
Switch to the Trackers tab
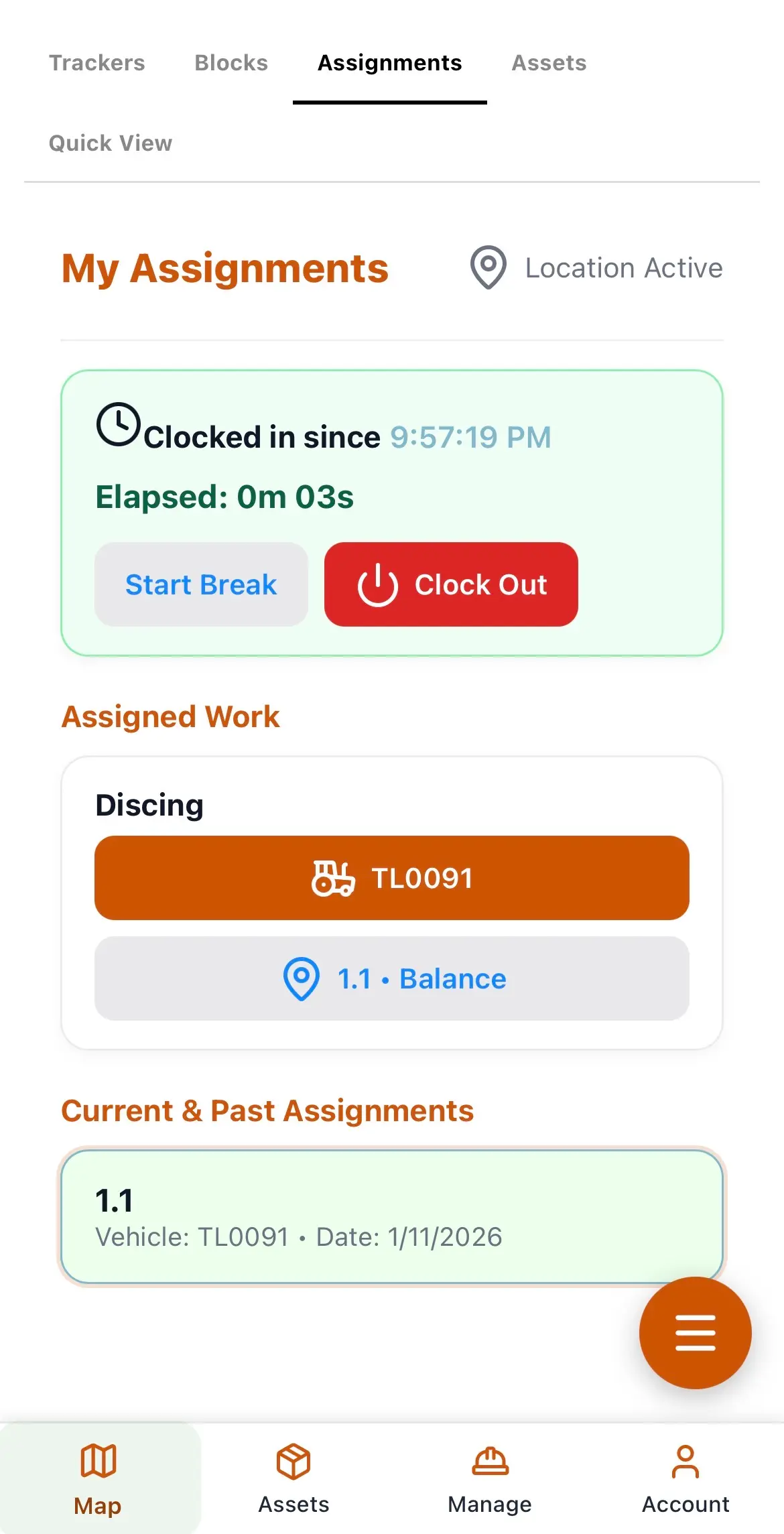pyautogui.click(x=96, y=62)
